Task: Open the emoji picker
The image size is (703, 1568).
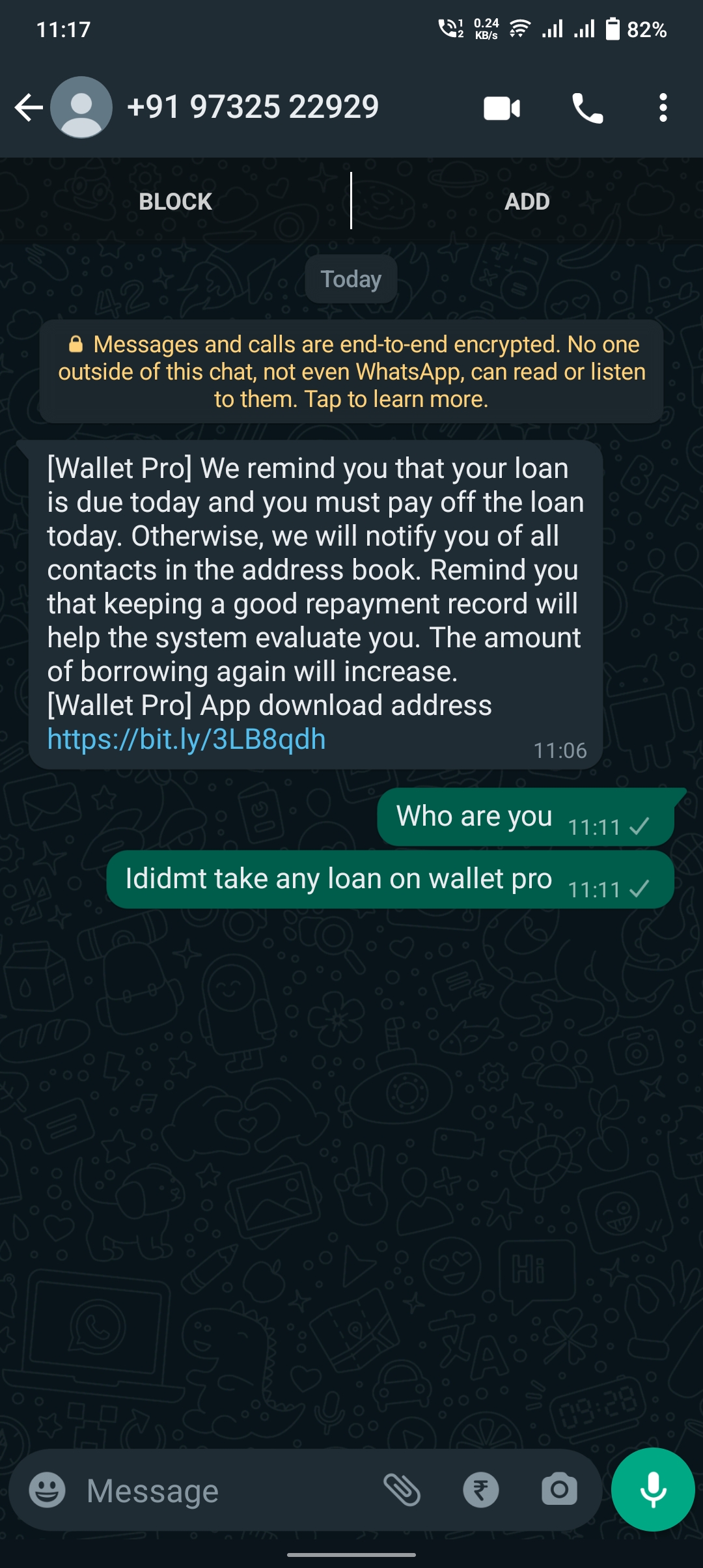Action: coord(47,1490)
